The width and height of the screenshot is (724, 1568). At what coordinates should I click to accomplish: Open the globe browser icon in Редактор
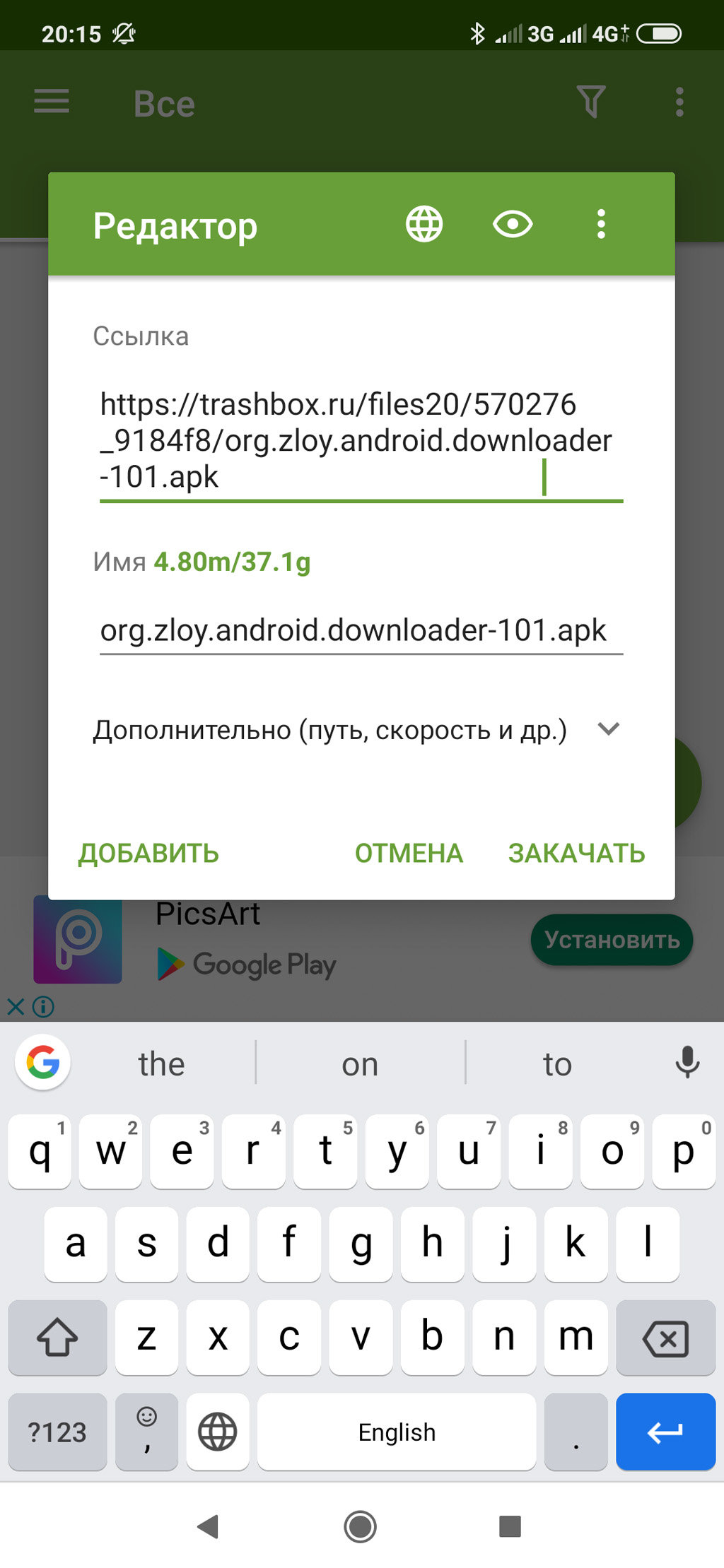[x=424, y=225]
